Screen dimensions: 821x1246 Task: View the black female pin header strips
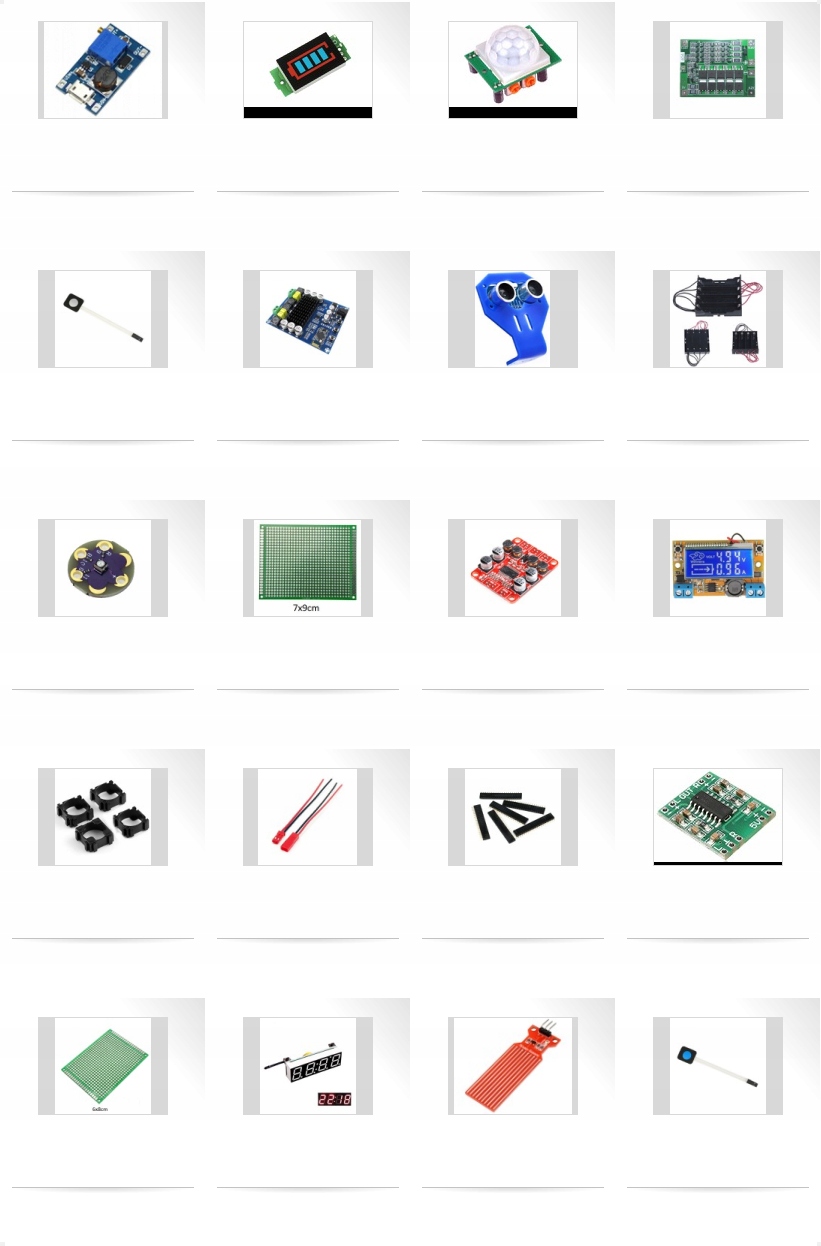click(513, 816)
